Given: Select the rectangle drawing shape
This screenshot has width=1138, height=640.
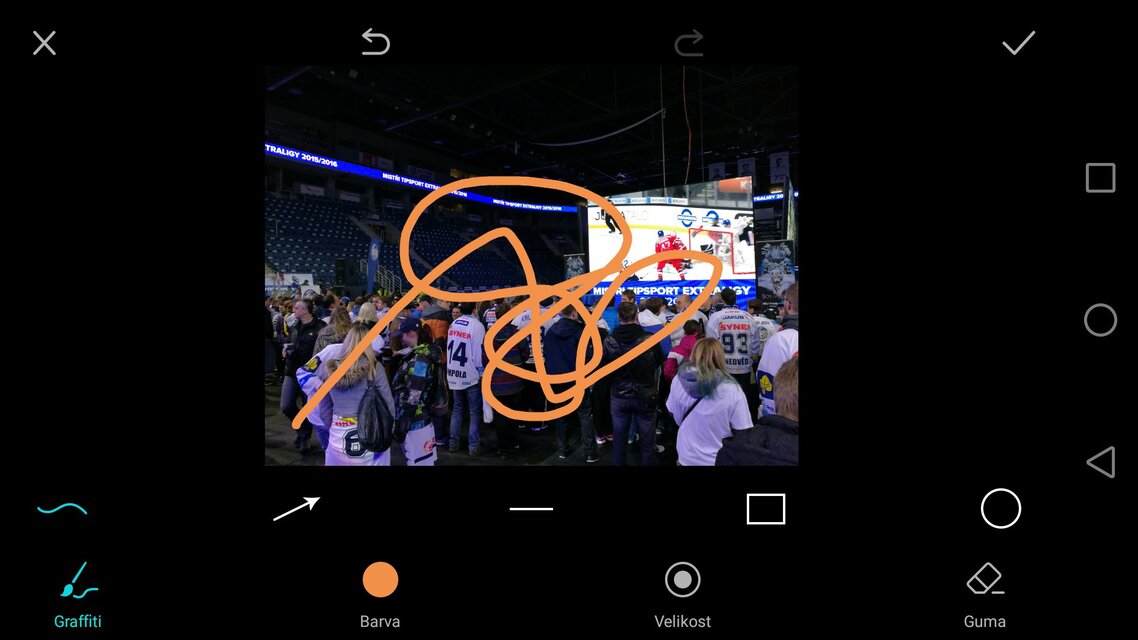Looking at the screenshot, I should (x=766, y=509).
